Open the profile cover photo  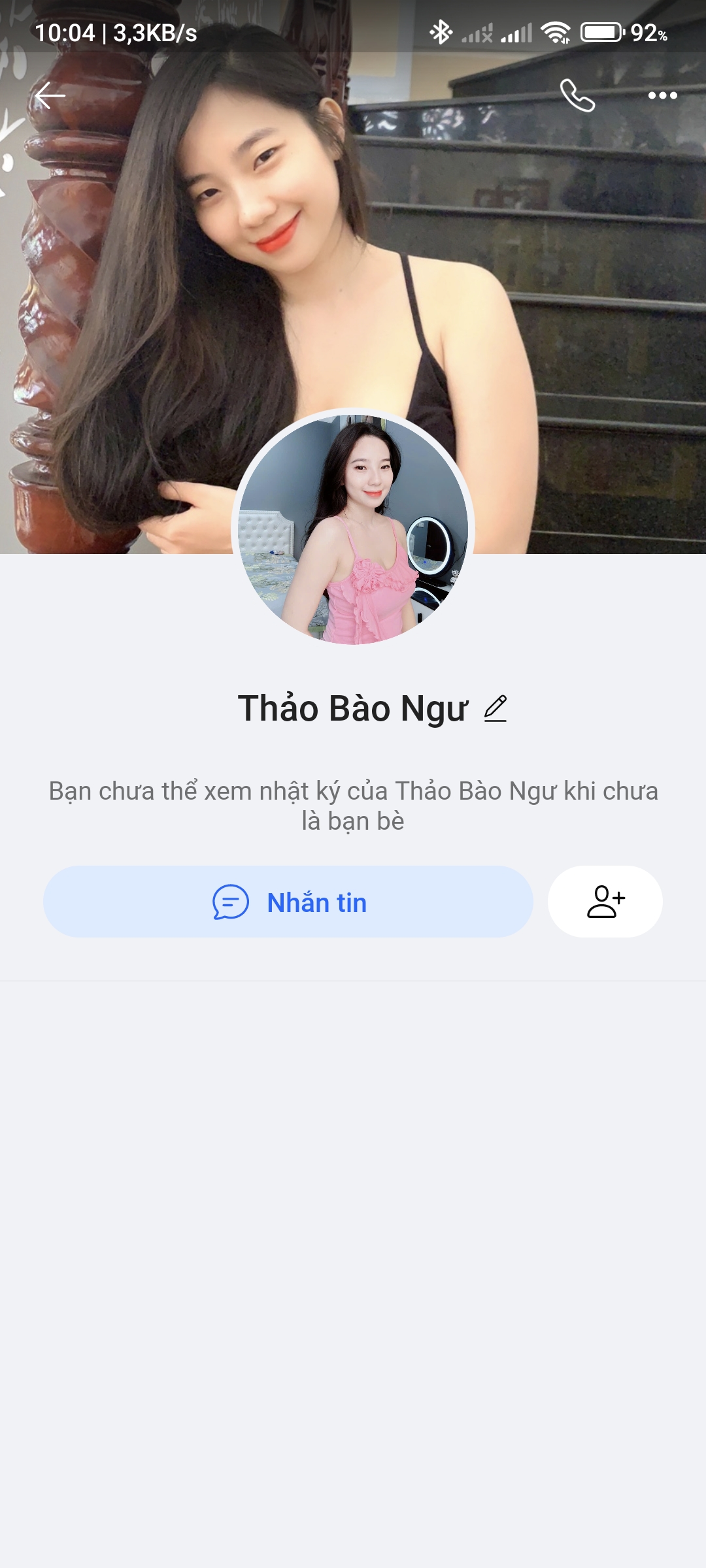(x=523, y=261)
